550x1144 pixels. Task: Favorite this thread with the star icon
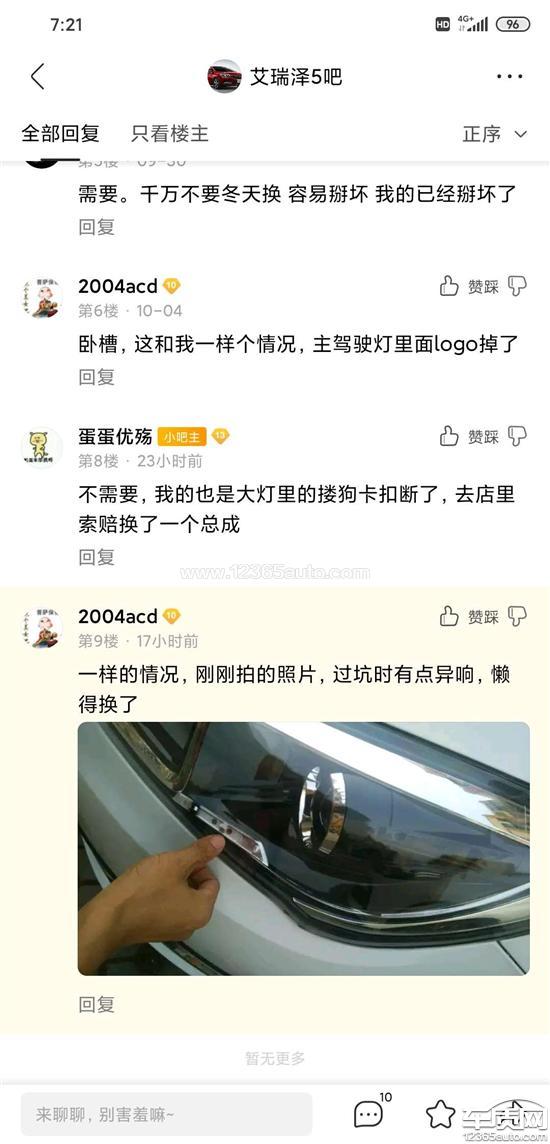point(441,1113)
